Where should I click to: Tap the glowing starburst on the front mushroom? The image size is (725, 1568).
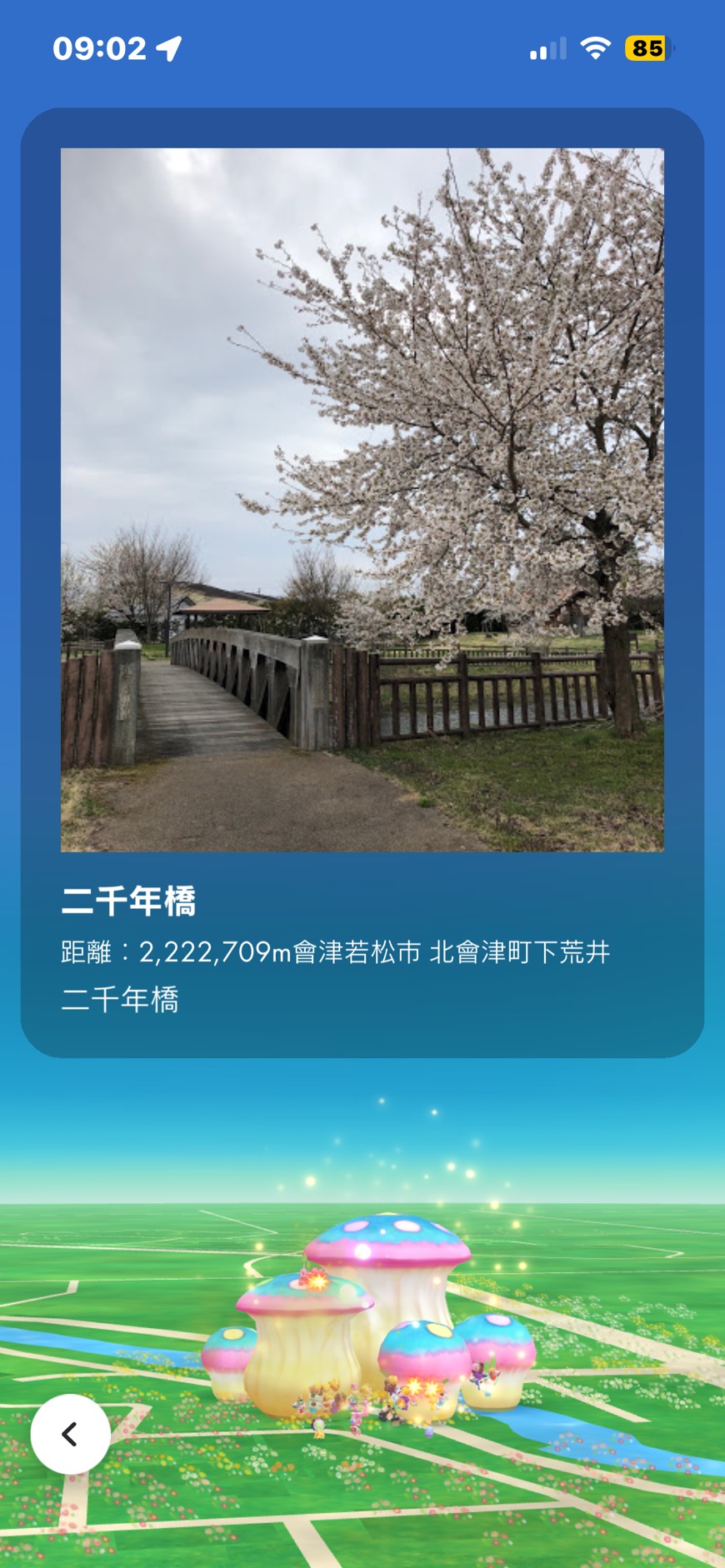coord(414,1386)
